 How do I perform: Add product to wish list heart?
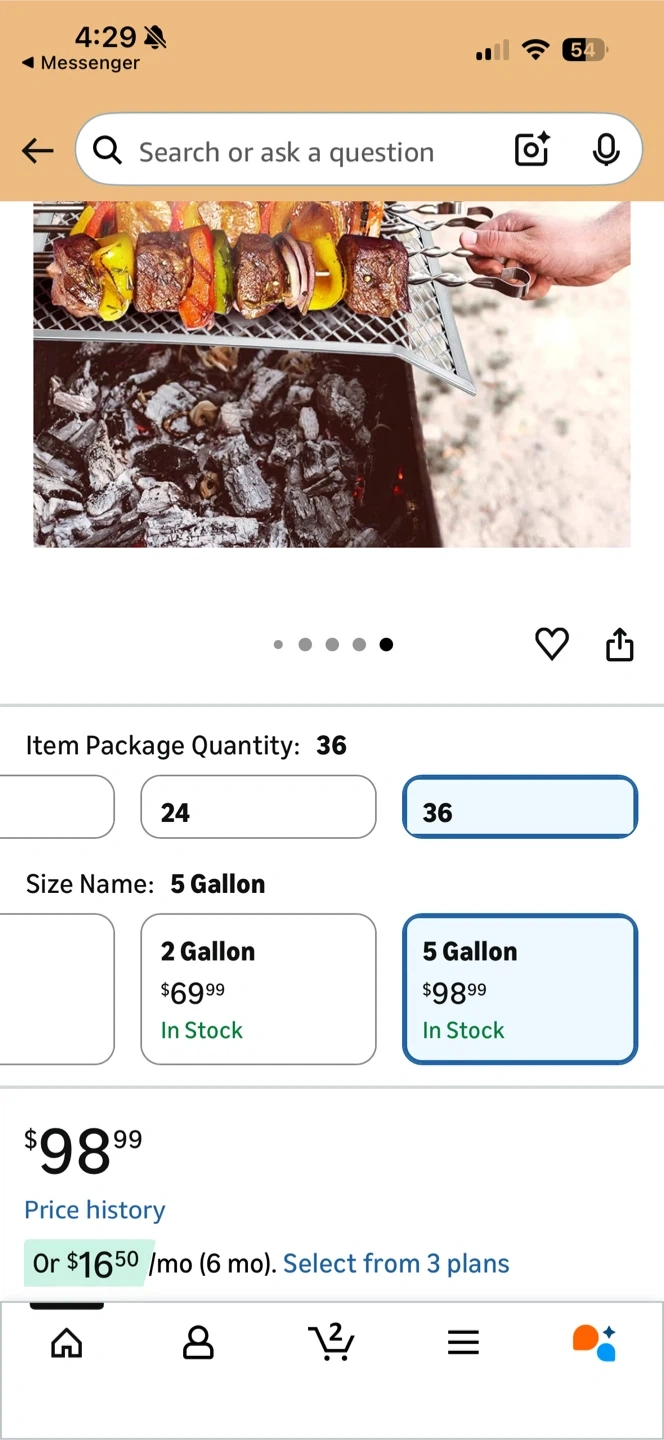point(551,644)
